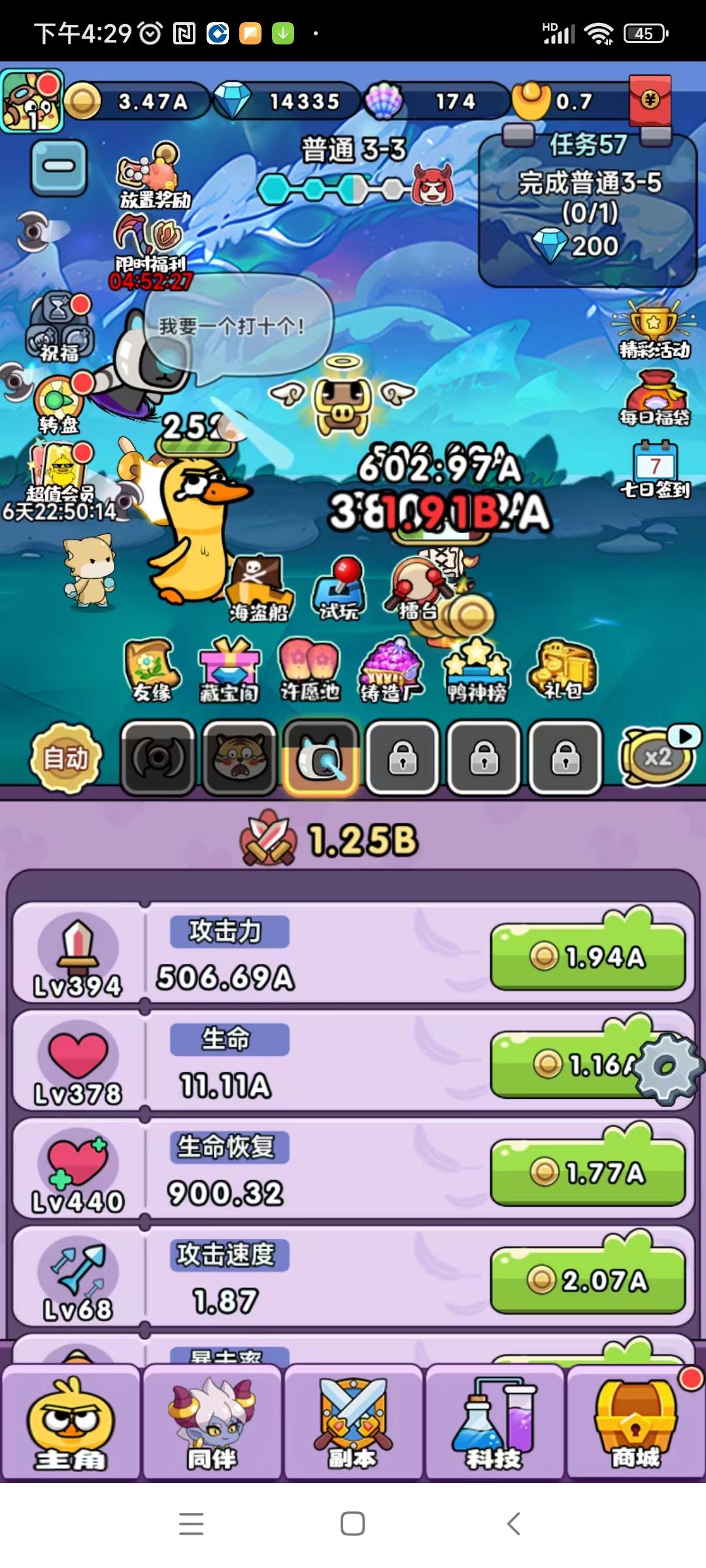706x1568 pixels.
Task: Tap the system back button
Action: [x=514, y=1524]
